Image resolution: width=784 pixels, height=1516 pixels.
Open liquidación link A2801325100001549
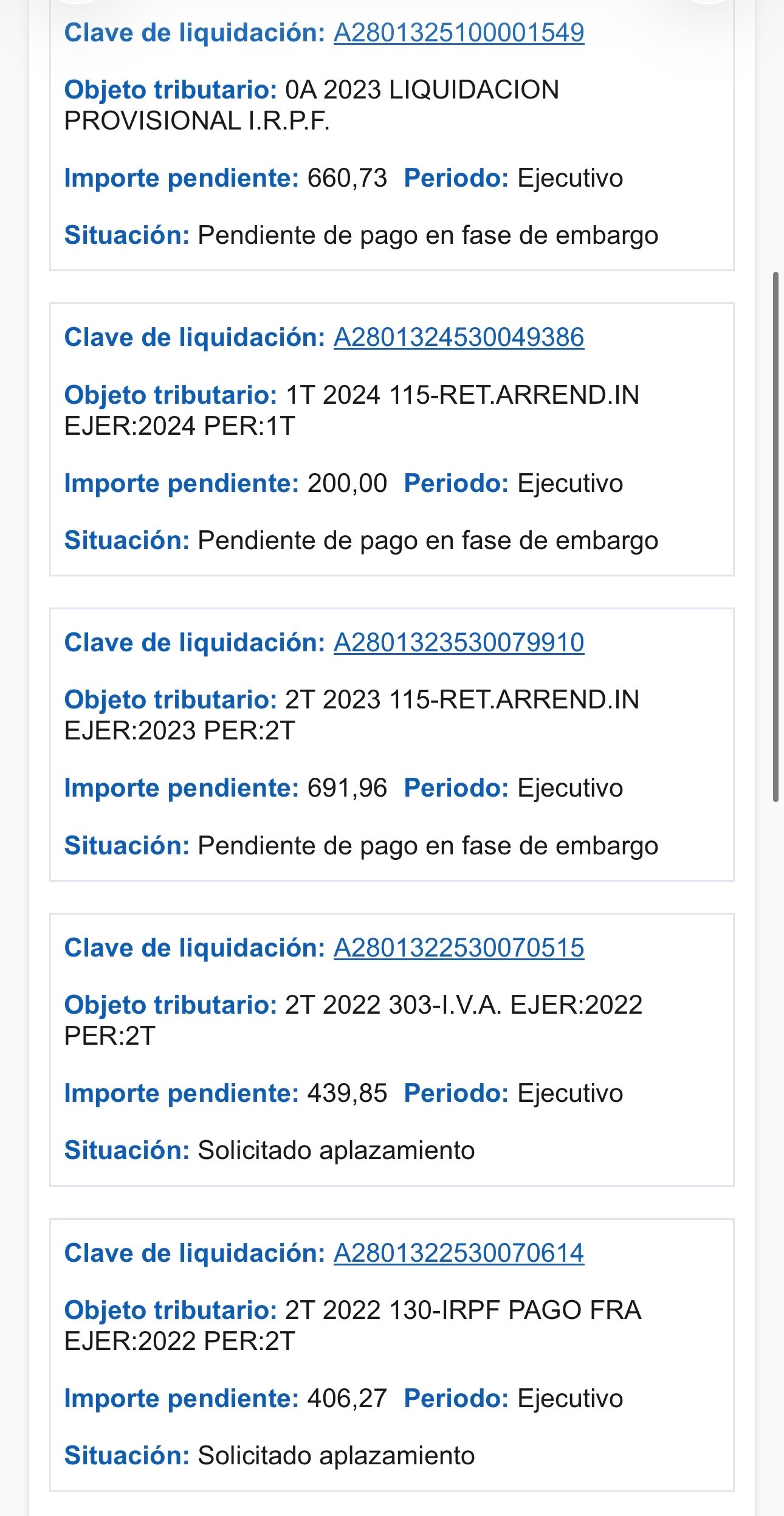(x=459, y=33)
